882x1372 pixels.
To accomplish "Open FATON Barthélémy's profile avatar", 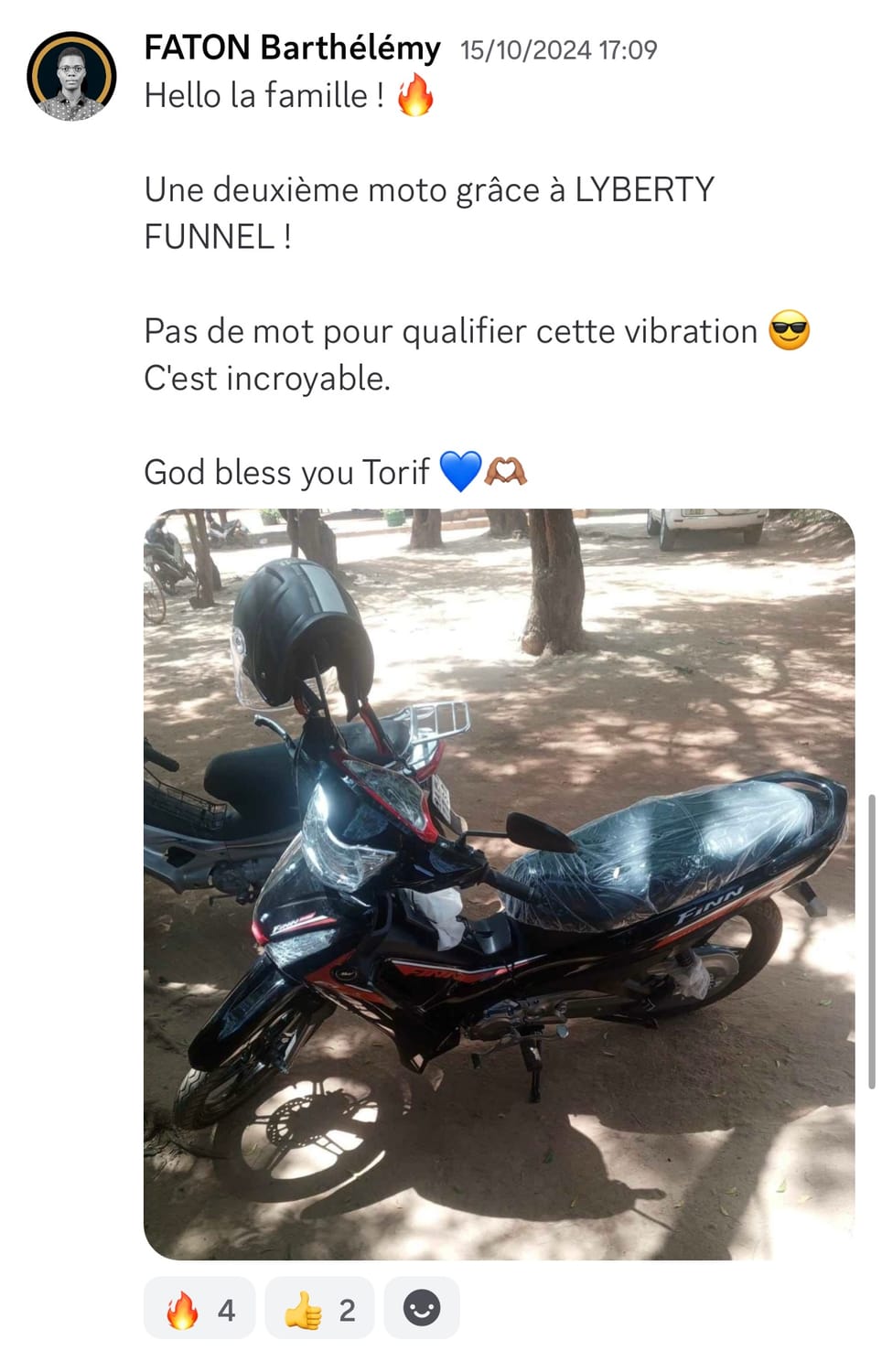I will point(71,77).
